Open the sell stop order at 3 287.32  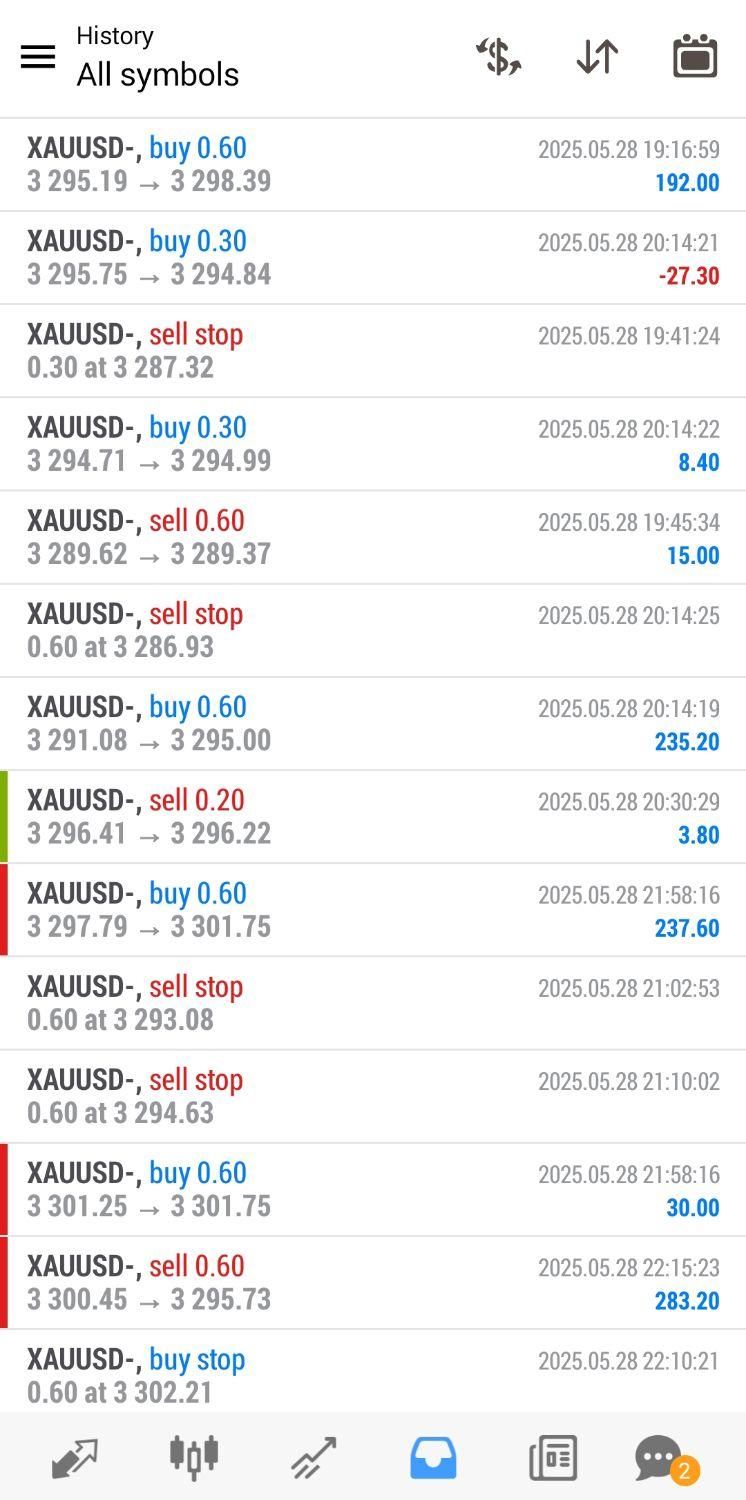(373, 351)
